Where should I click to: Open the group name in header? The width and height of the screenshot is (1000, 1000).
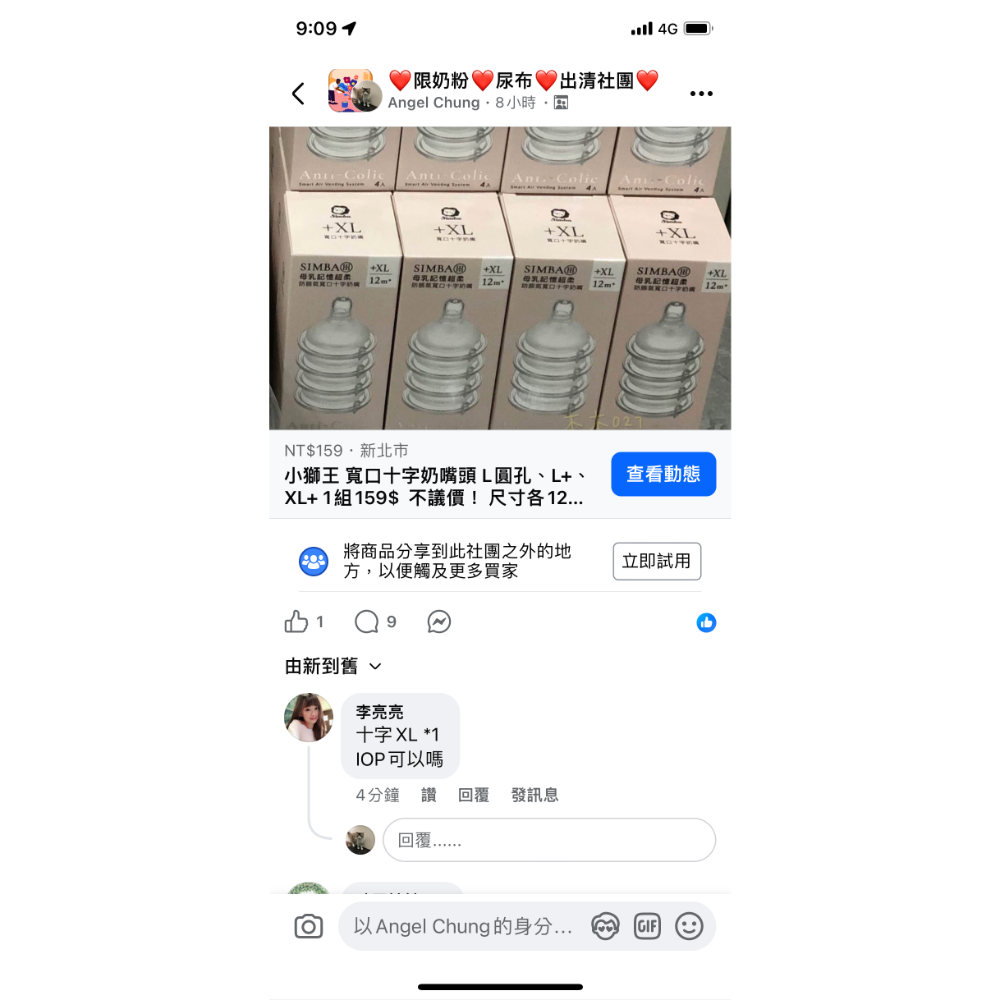523,81
